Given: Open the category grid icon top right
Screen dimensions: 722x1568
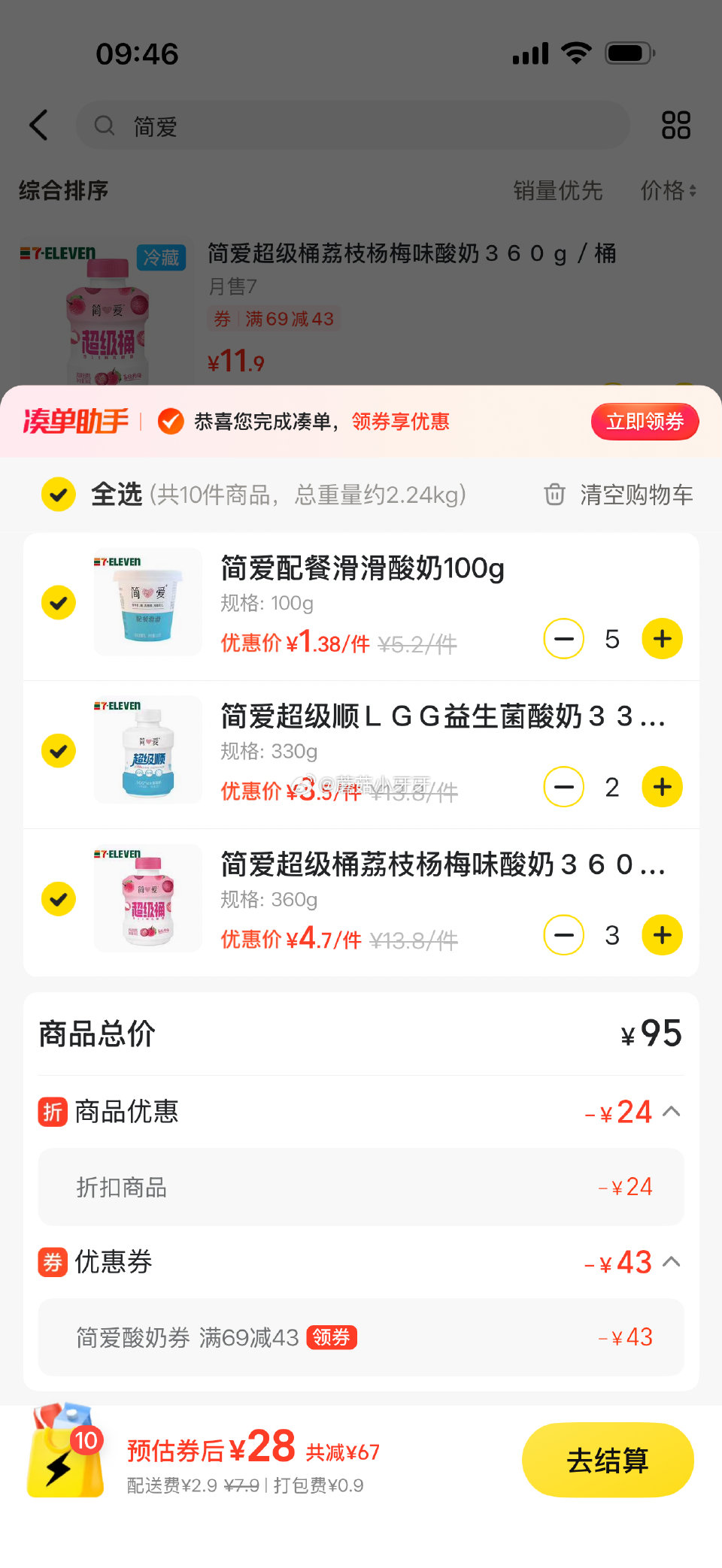Looking at the screenshot, I should [677, 125].
